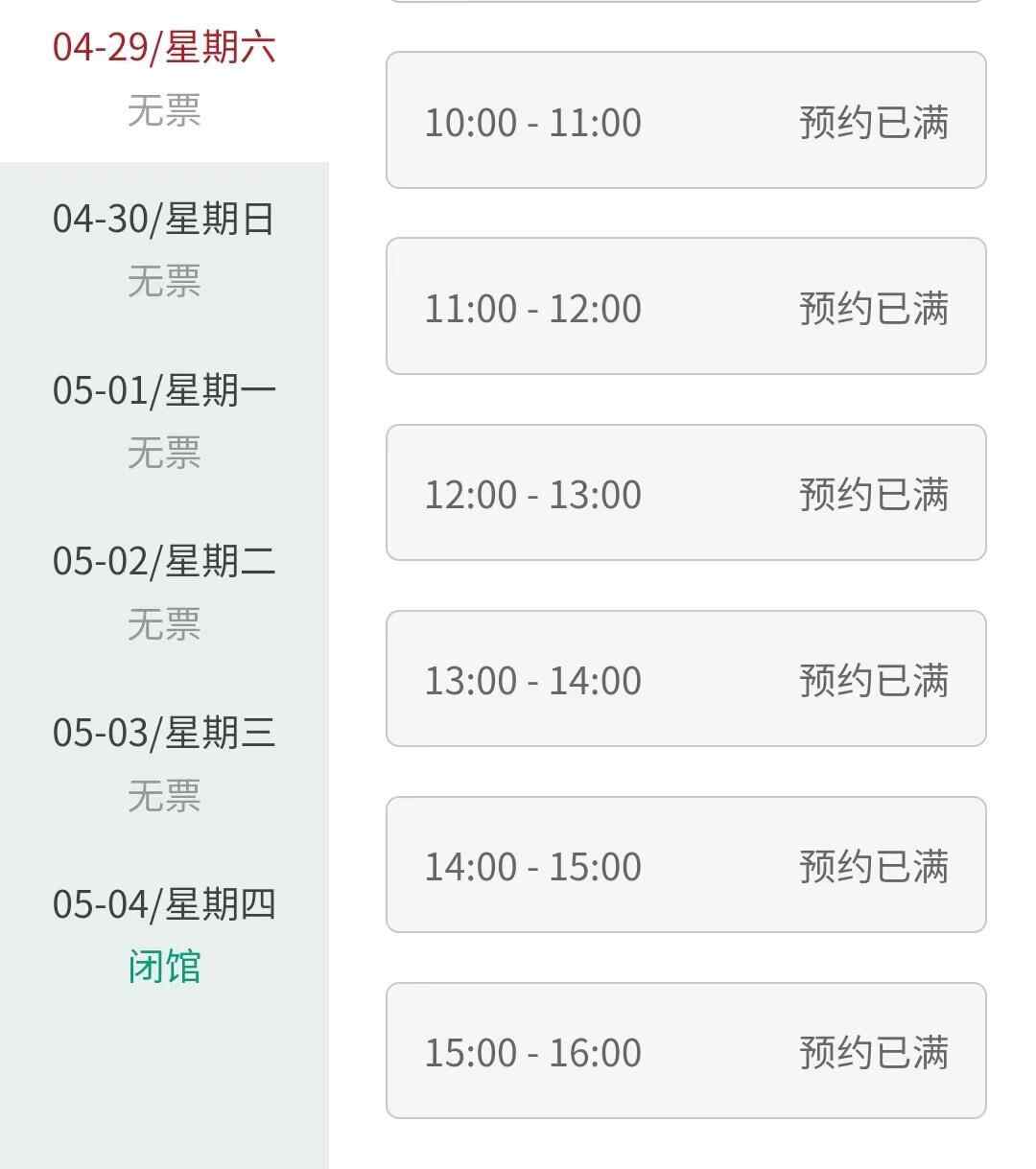Tap the 10:00 - 11:00 time slot

pos(686,121)
